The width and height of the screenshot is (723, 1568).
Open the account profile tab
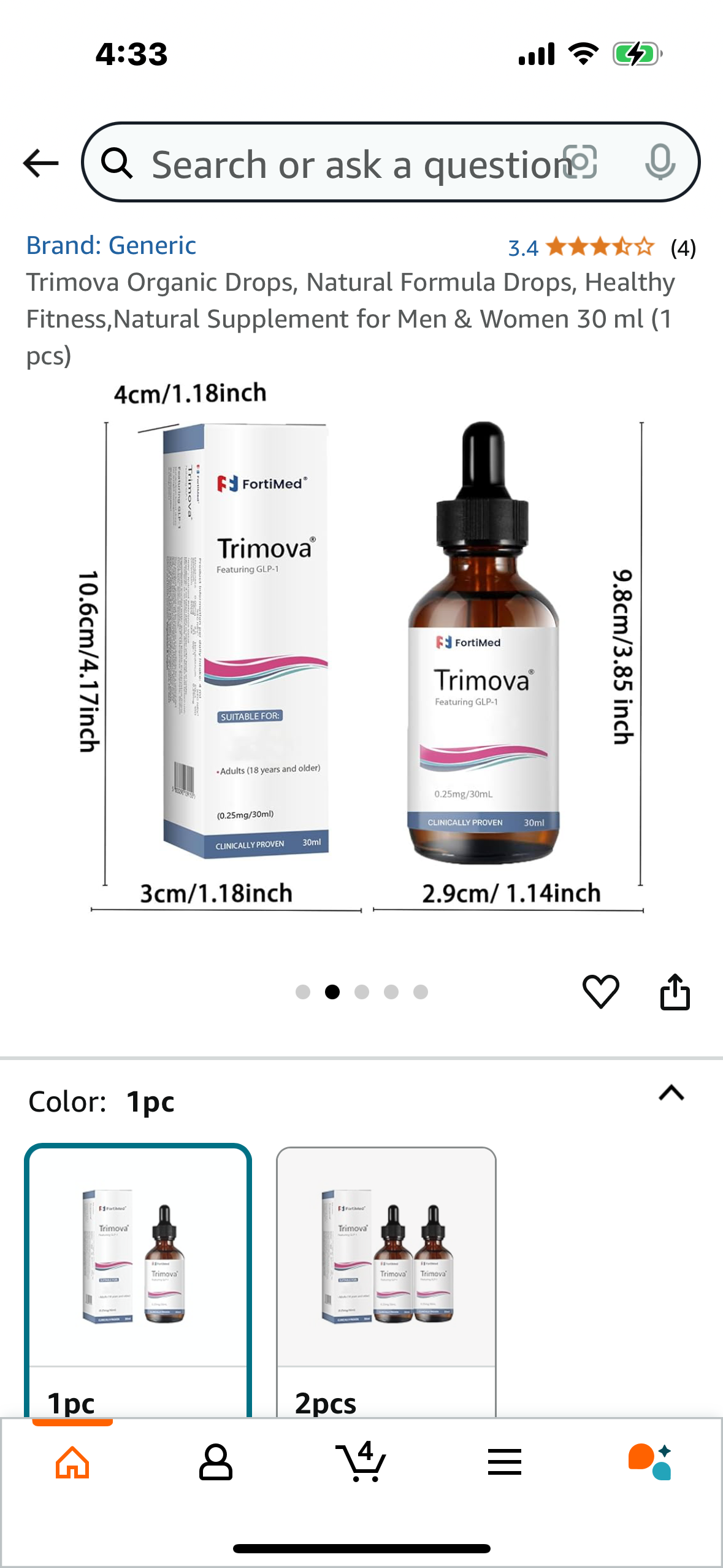click(x=216, y=1462)
